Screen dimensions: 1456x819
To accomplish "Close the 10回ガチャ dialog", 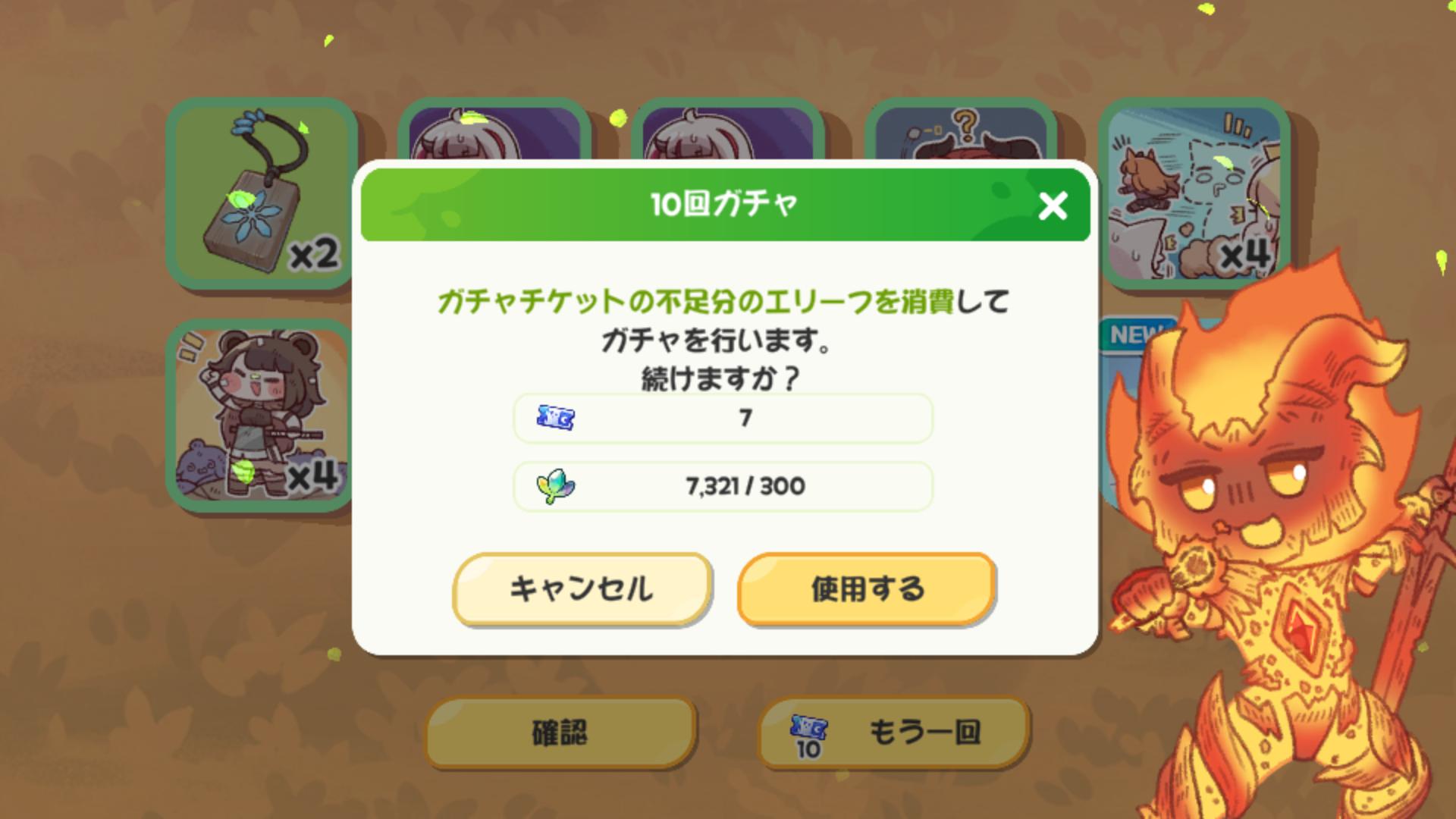I will tap(1053, 205).
